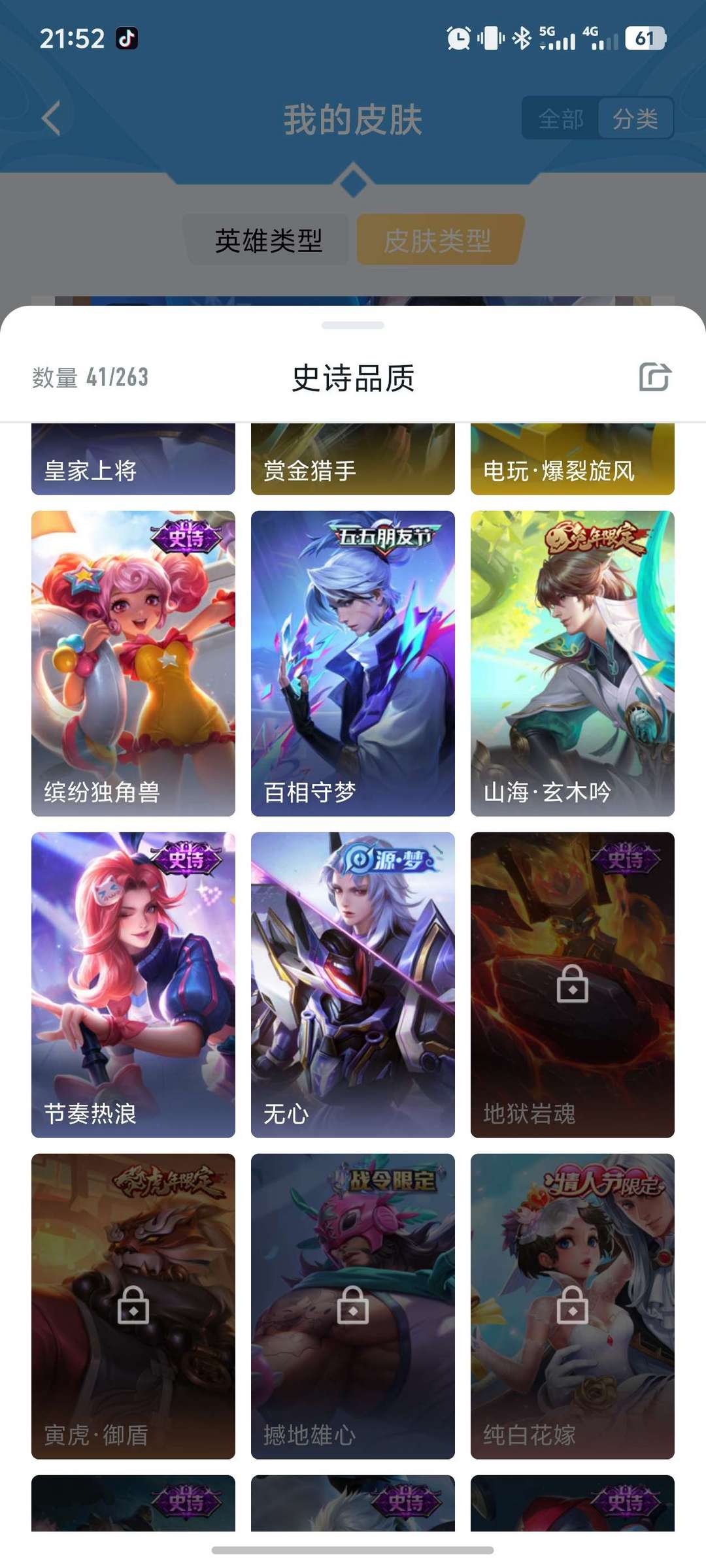Select the 皮肤类型 tab
Image resolution: width=706 pixels, height=1568 pixels.
tap(438, 240)
